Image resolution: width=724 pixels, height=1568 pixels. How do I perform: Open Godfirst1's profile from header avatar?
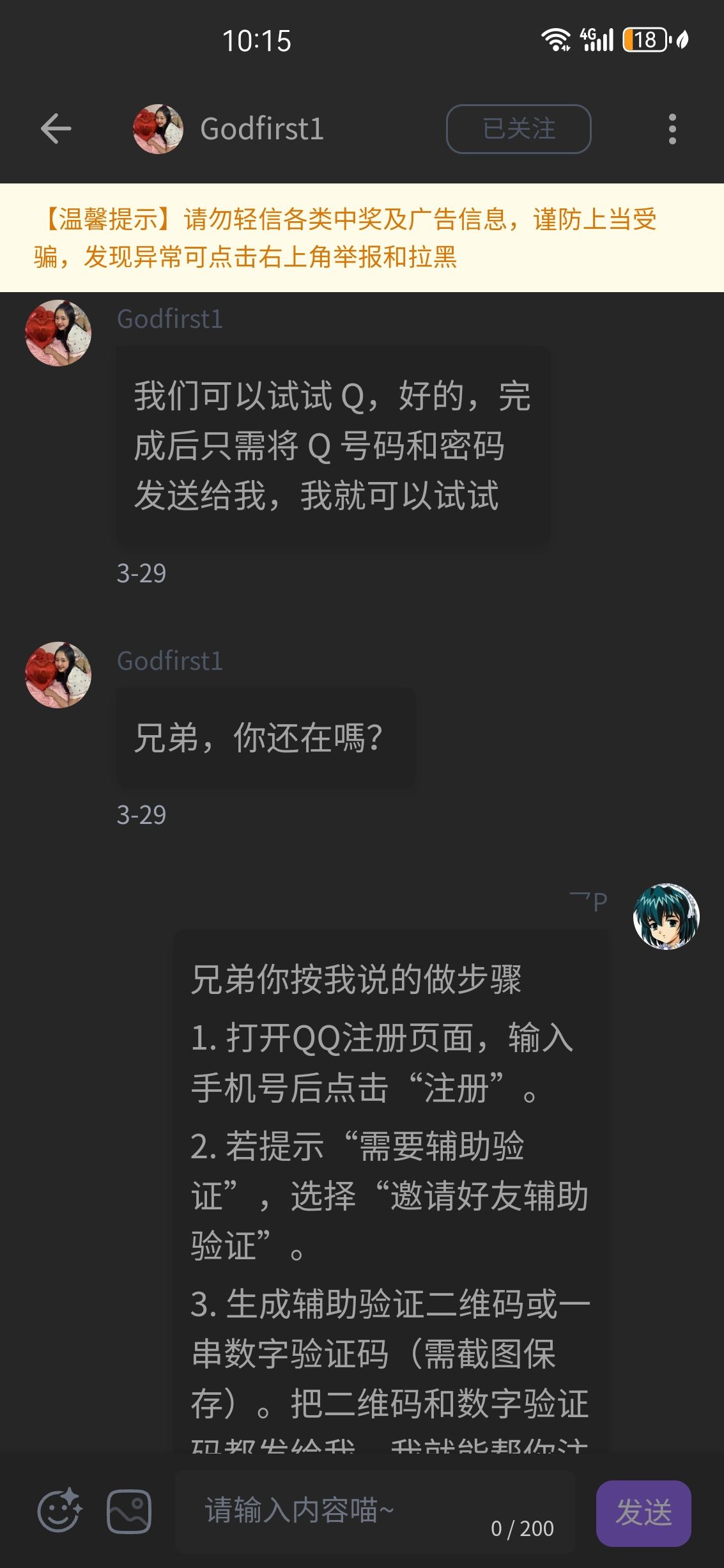(x=158, y=129)
